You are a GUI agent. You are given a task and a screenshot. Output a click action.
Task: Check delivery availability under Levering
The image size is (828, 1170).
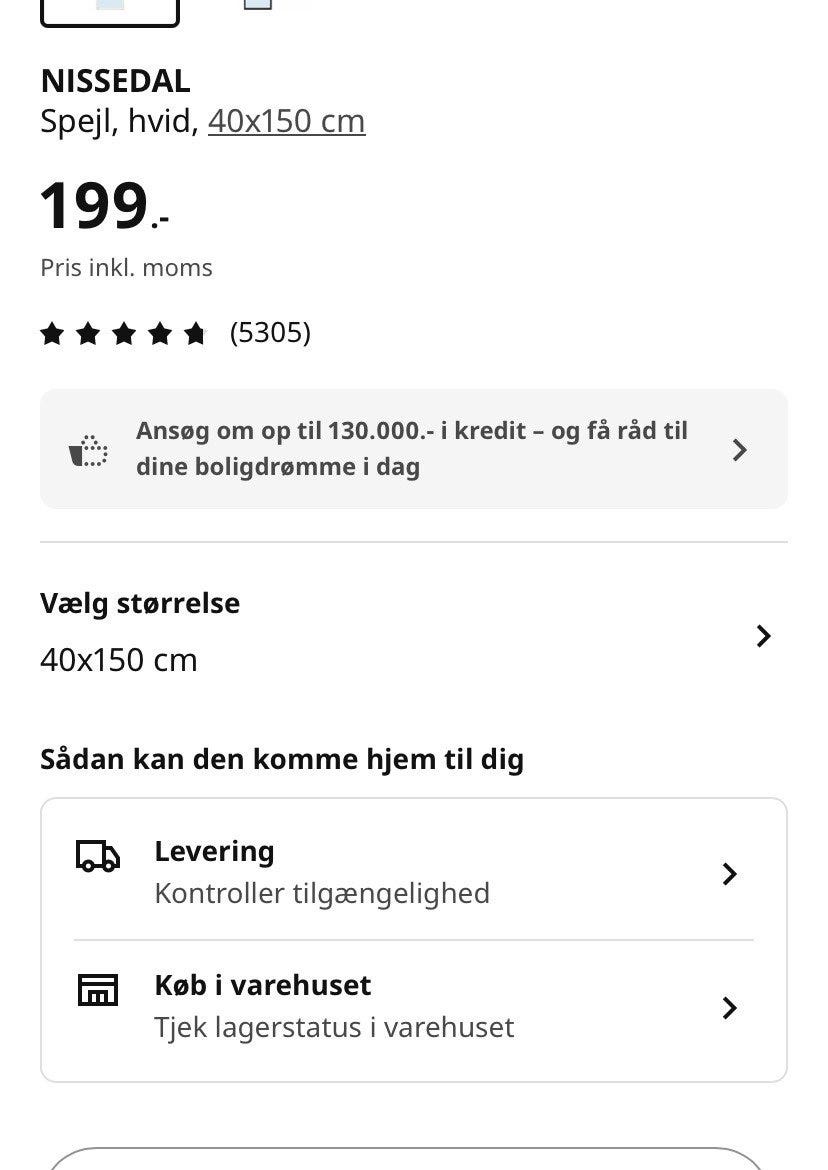[413, 872]
